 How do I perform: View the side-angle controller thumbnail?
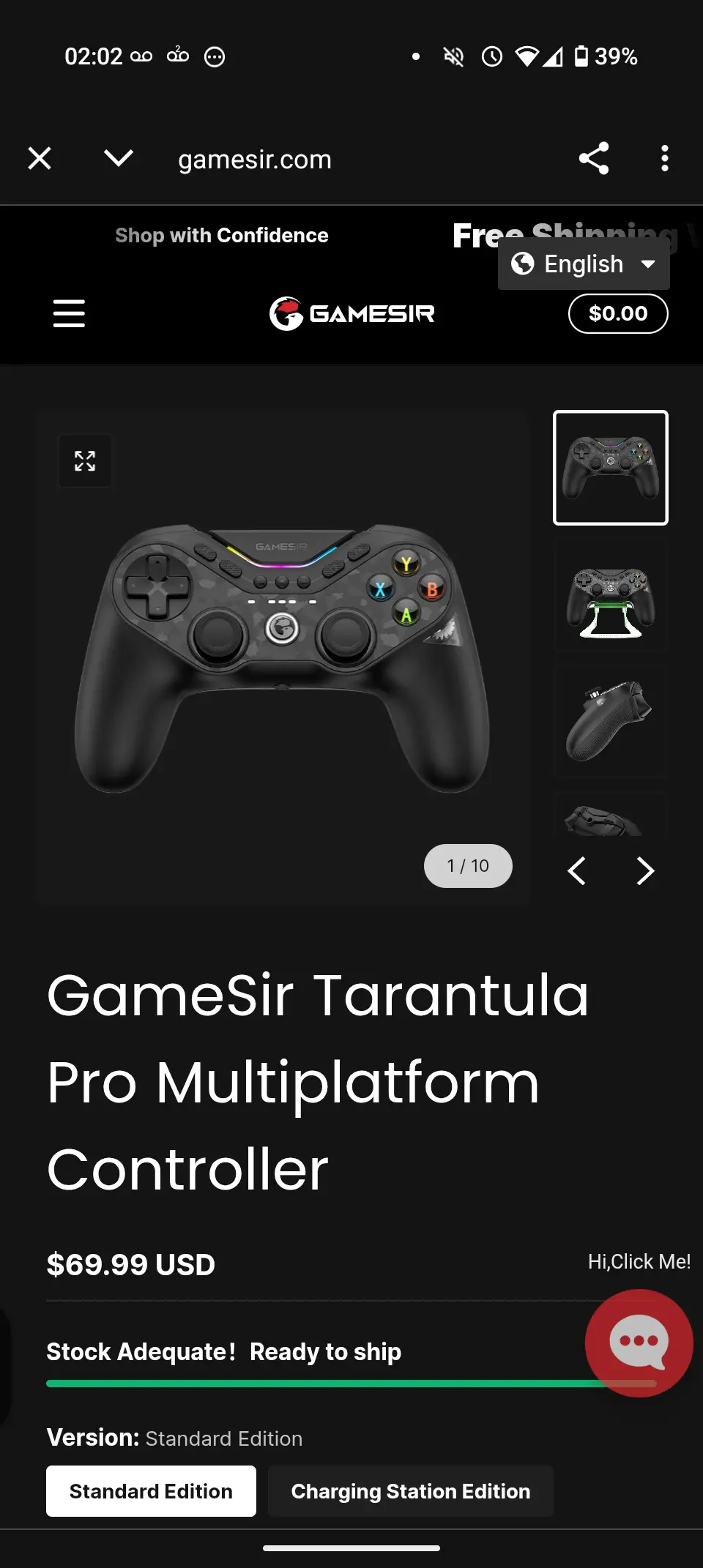610,721
